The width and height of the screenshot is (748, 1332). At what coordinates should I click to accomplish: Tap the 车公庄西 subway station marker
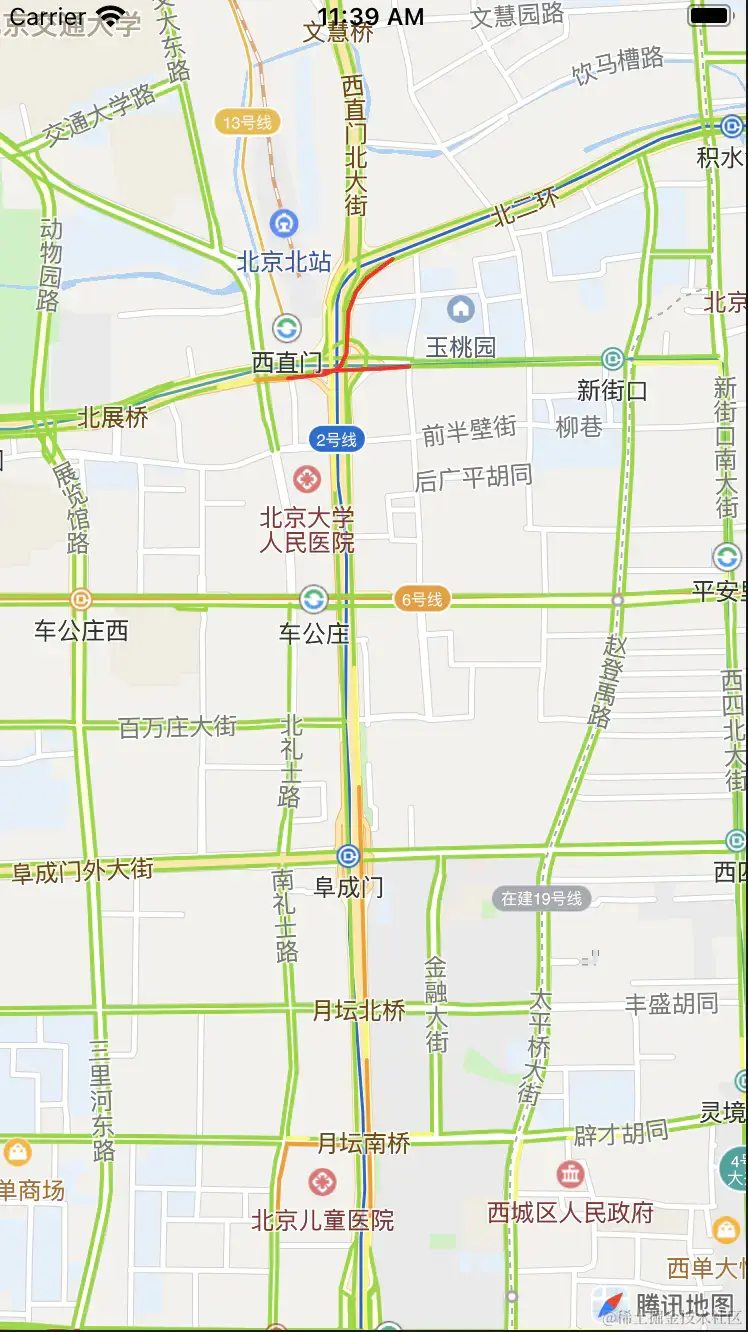click(81, 599)
